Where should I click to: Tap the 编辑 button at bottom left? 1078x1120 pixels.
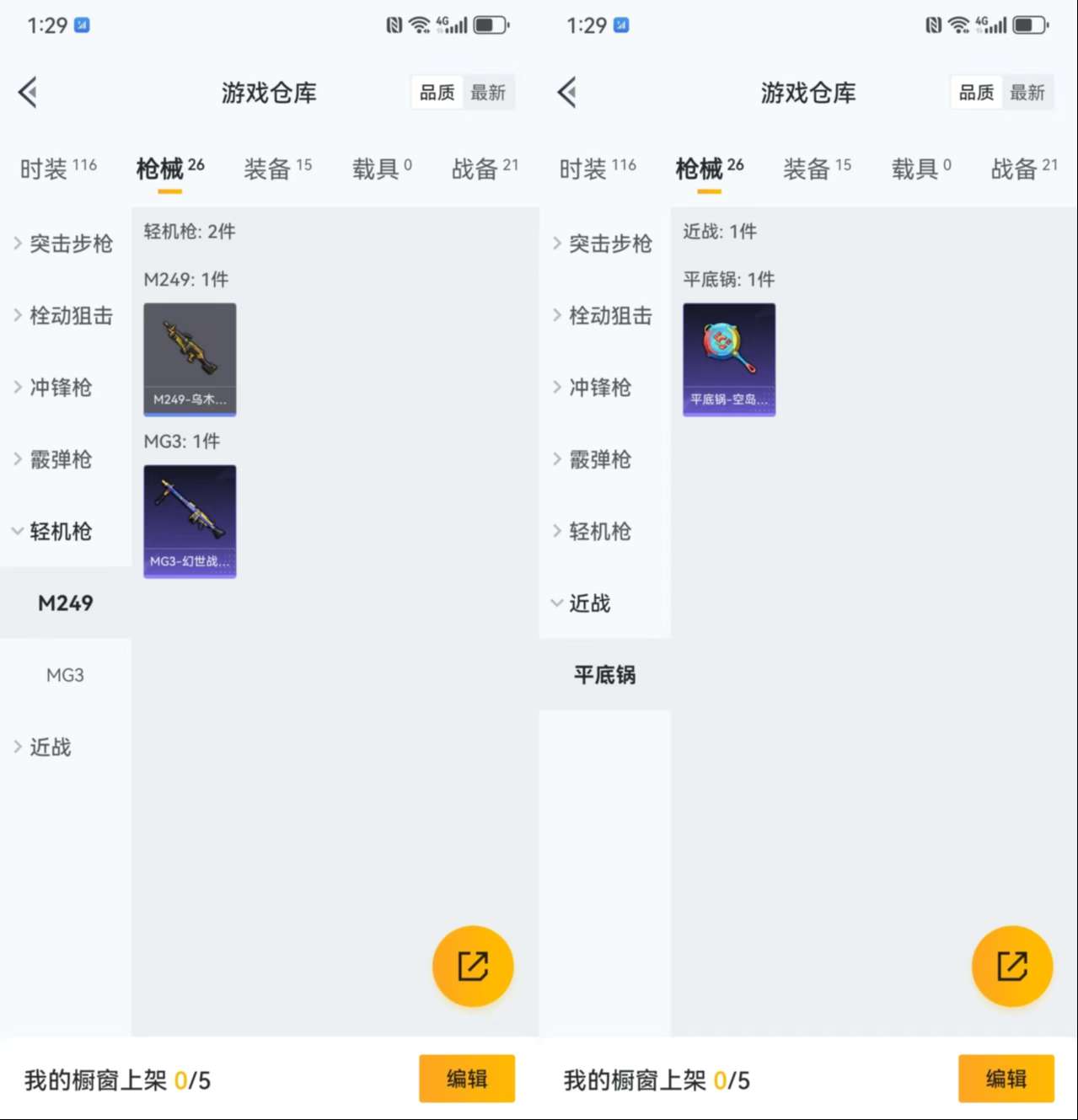coord(466,1079)
